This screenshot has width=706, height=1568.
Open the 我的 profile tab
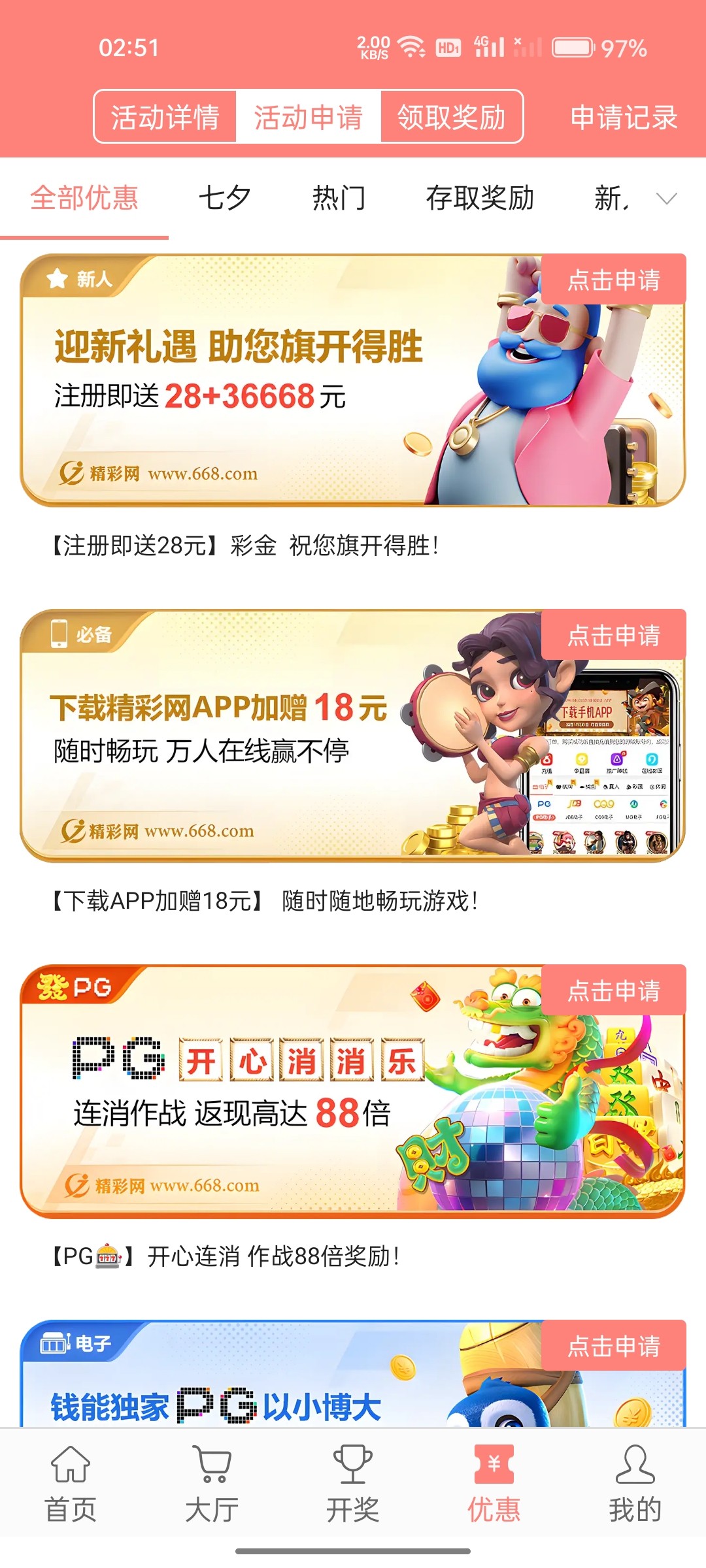[x=635, y=1483]
